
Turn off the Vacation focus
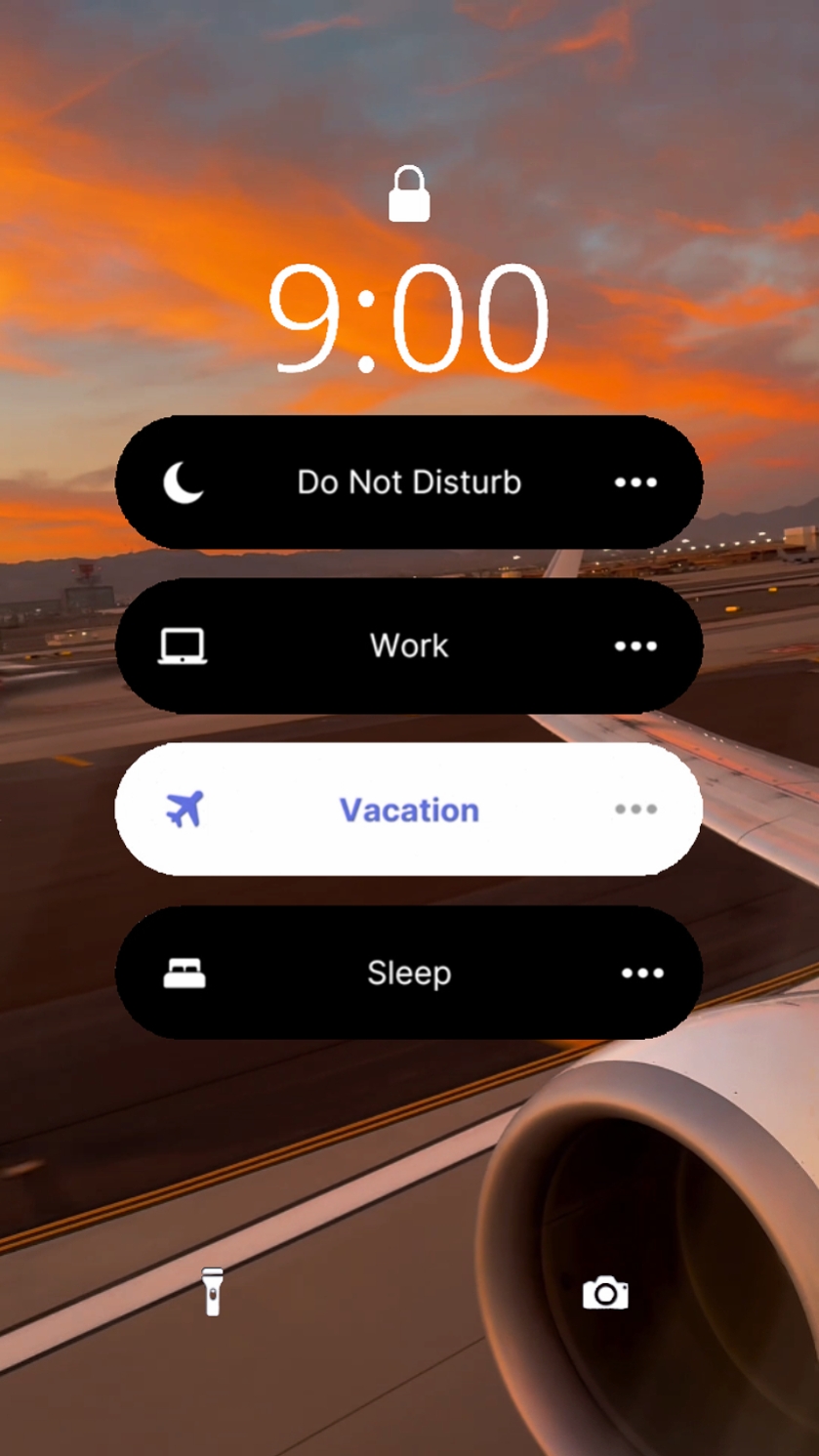[409, 810]
